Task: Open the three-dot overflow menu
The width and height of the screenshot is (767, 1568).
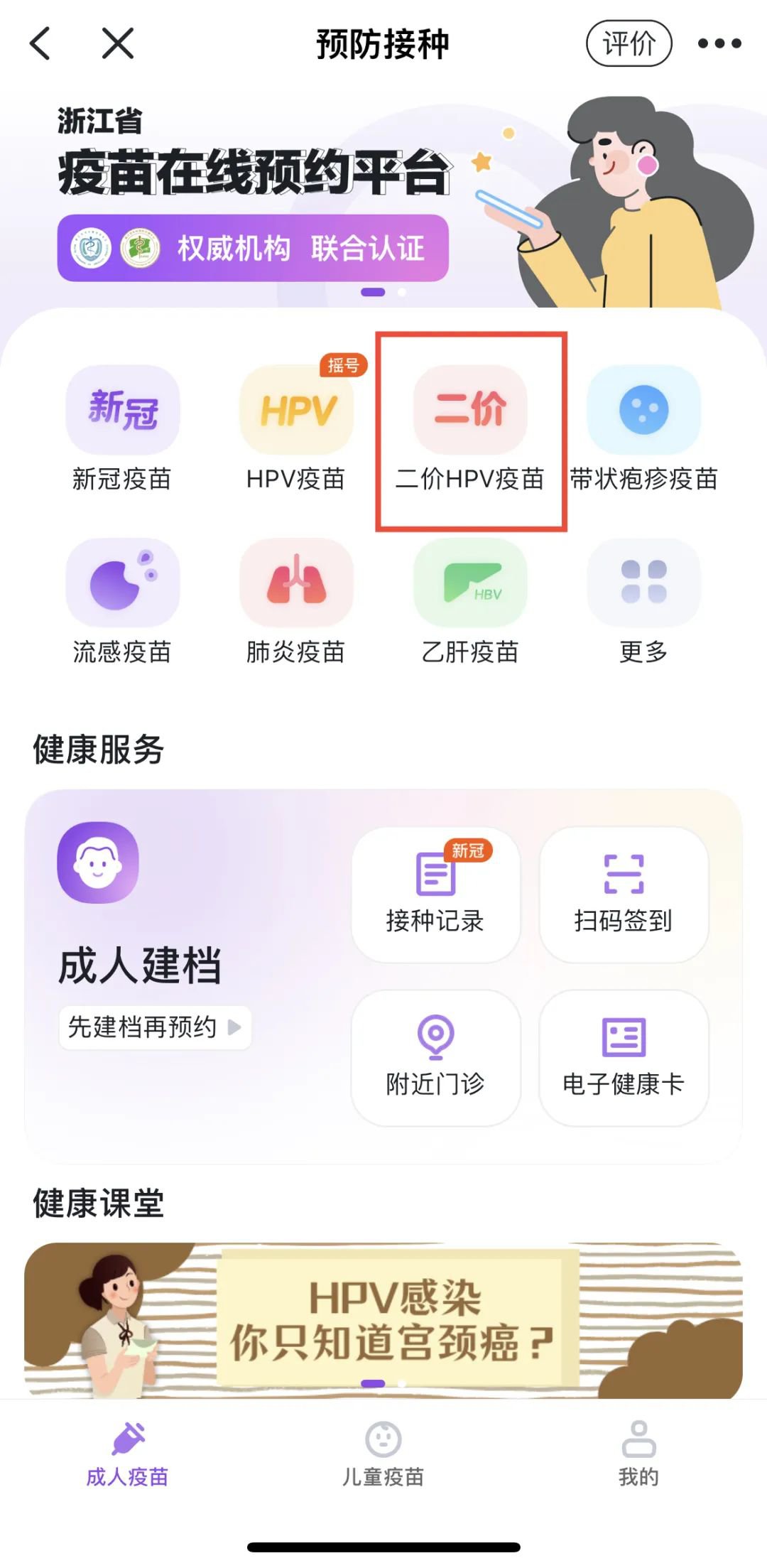Action: pyautogui.click(x=719, y=43)
